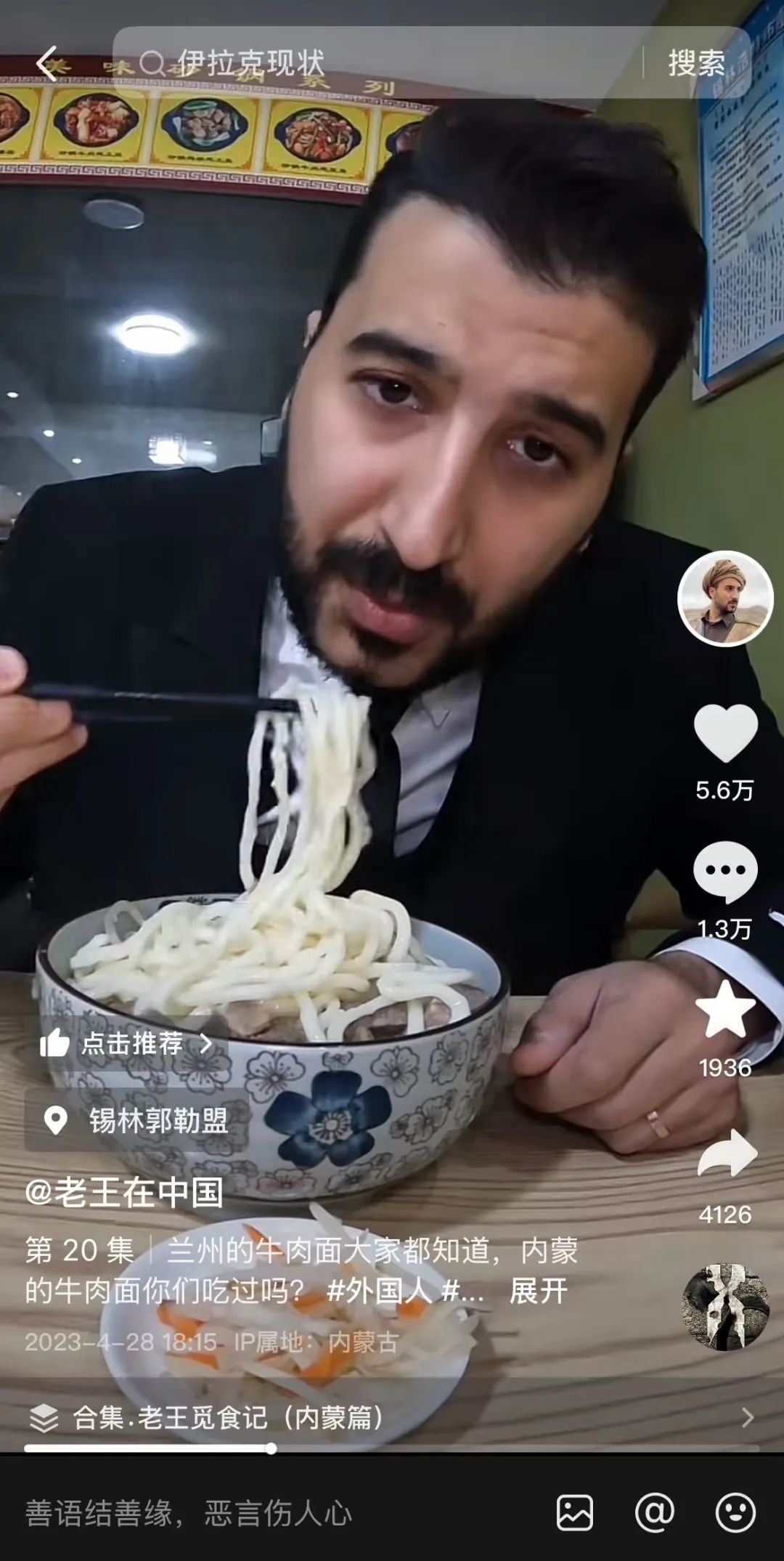
Task: Attach an image to the comment
Action: 574,1514
